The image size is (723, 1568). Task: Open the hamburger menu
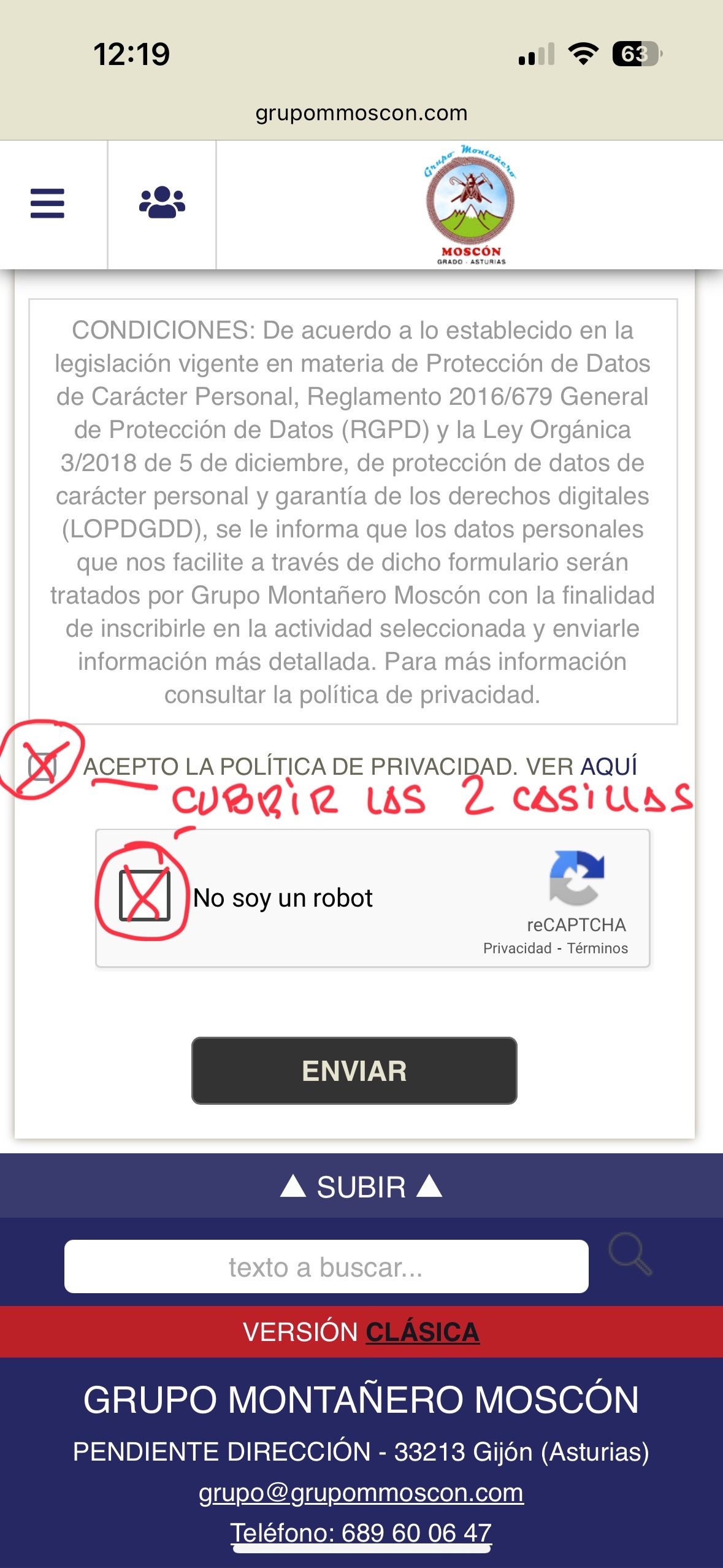(x=47, y=203)
